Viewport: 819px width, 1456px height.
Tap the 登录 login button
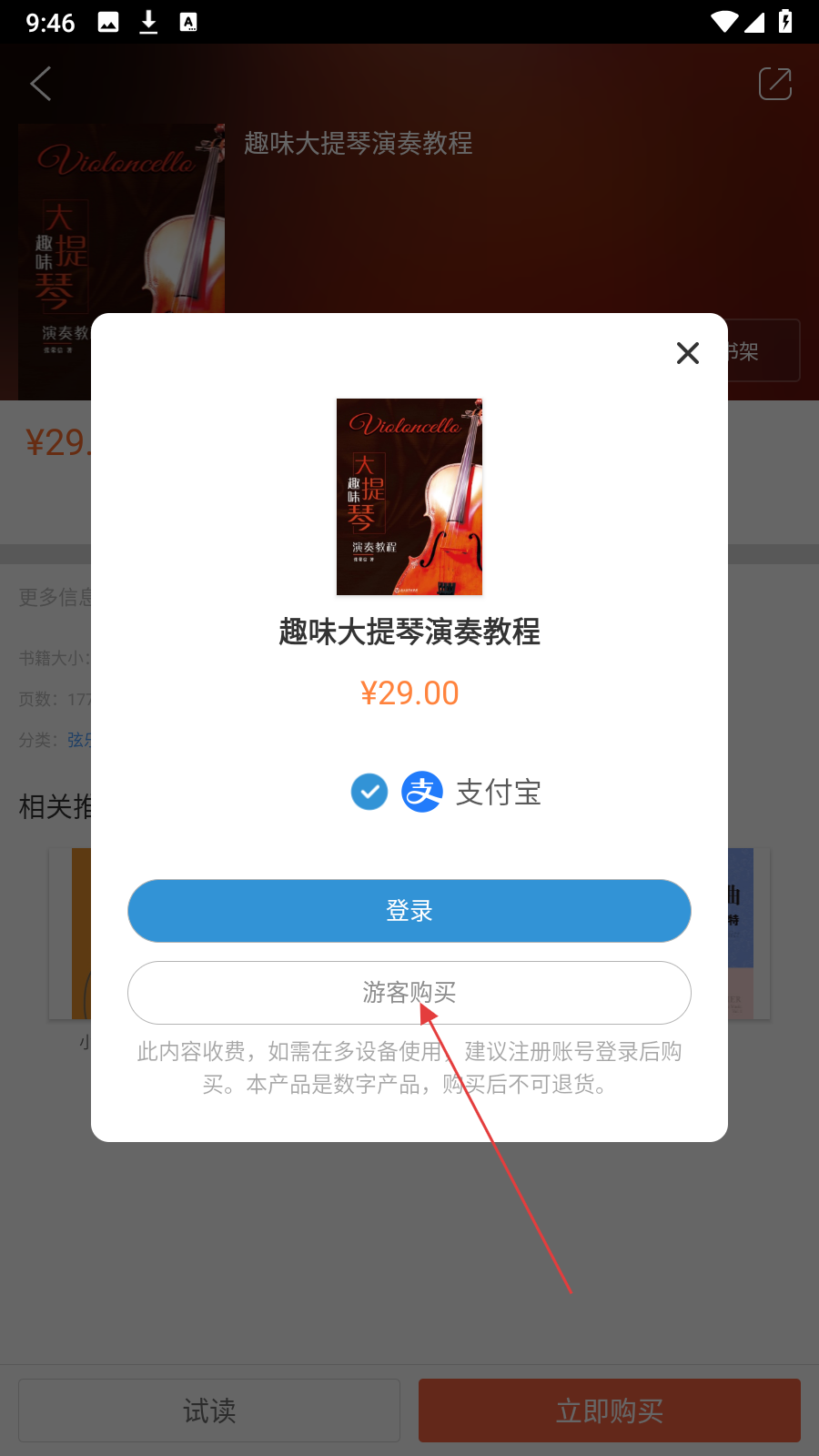pos(409,911)
